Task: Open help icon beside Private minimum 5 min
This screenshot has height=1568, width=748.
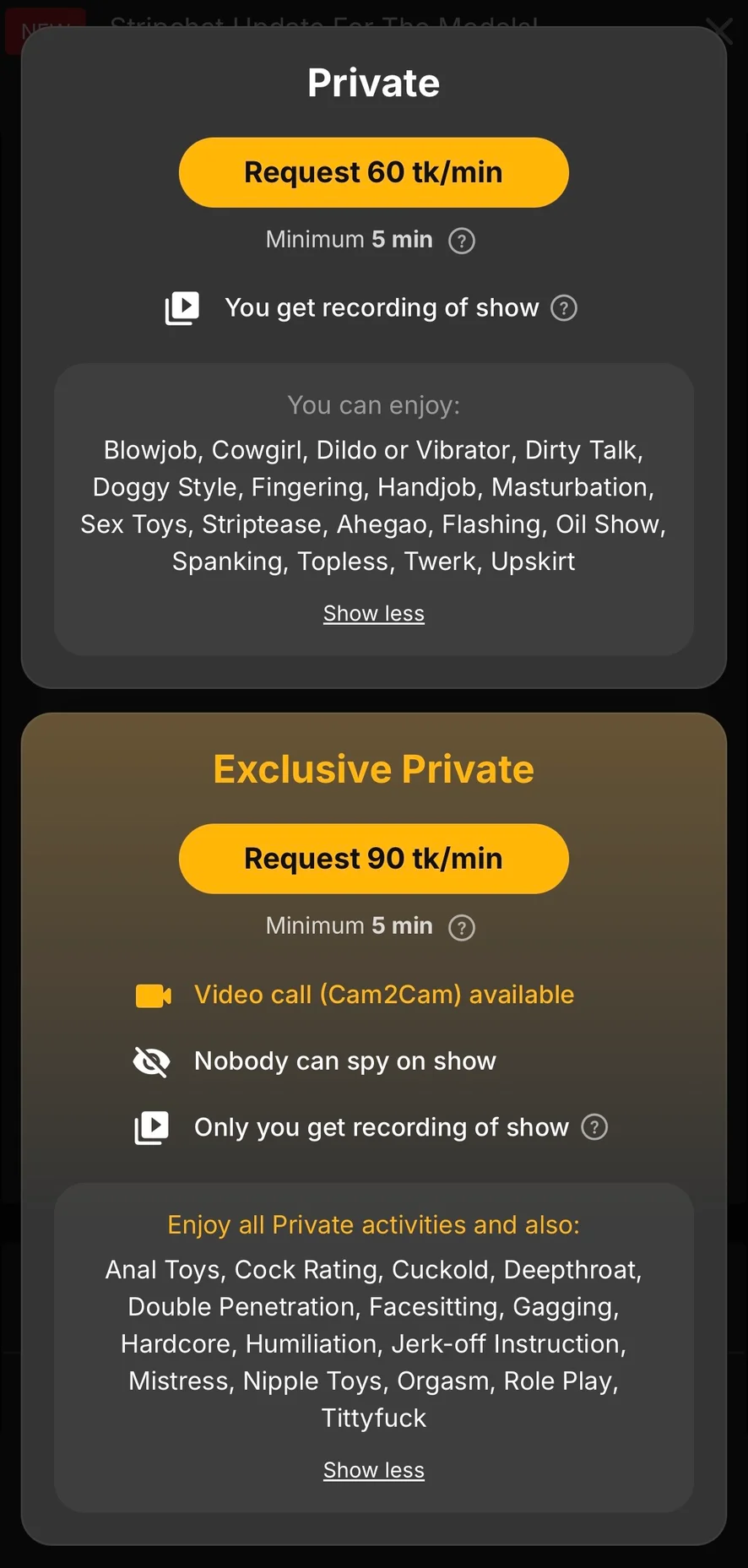Action: tap(462, 241)
